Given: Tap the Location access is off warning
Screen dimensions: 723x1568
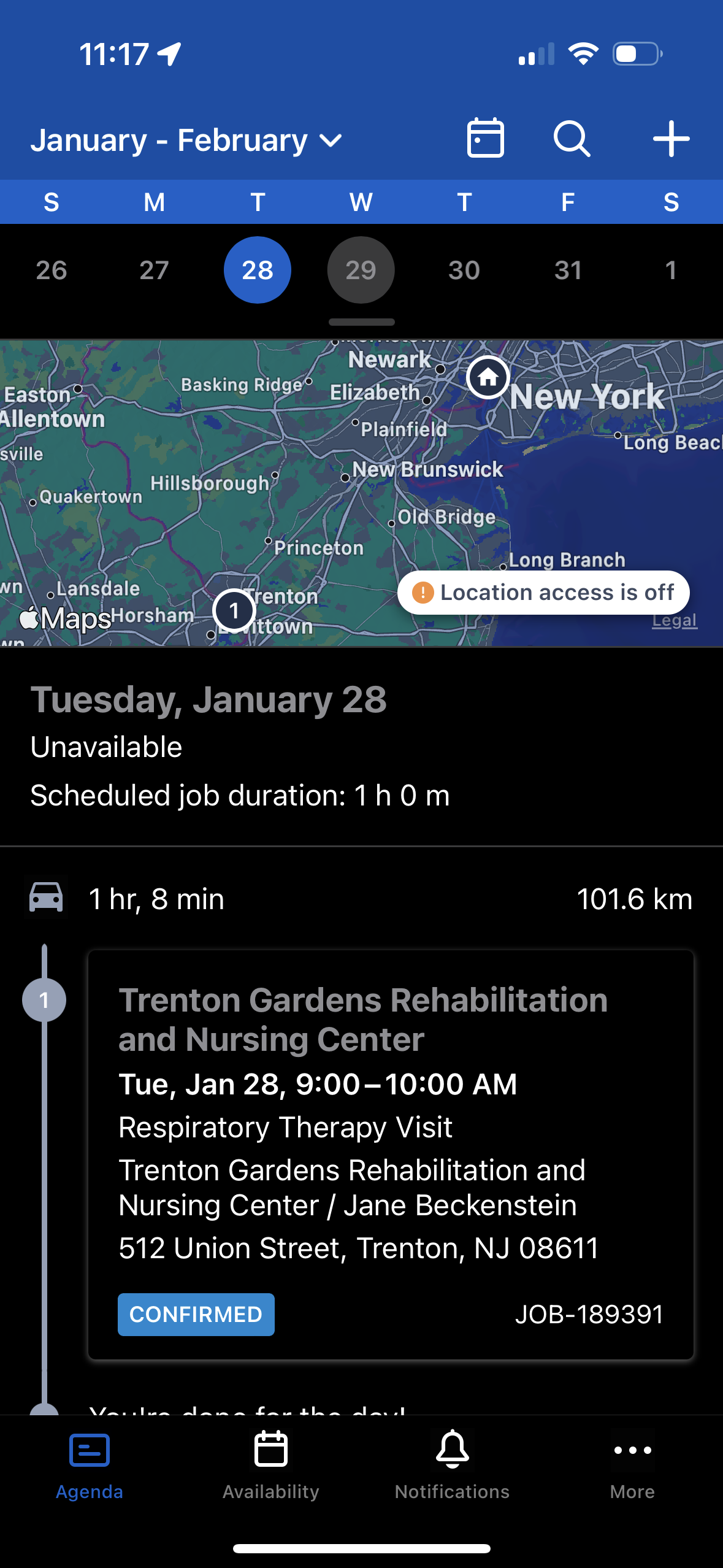Looking at the screenshot, I should click(x=543, y=593).
